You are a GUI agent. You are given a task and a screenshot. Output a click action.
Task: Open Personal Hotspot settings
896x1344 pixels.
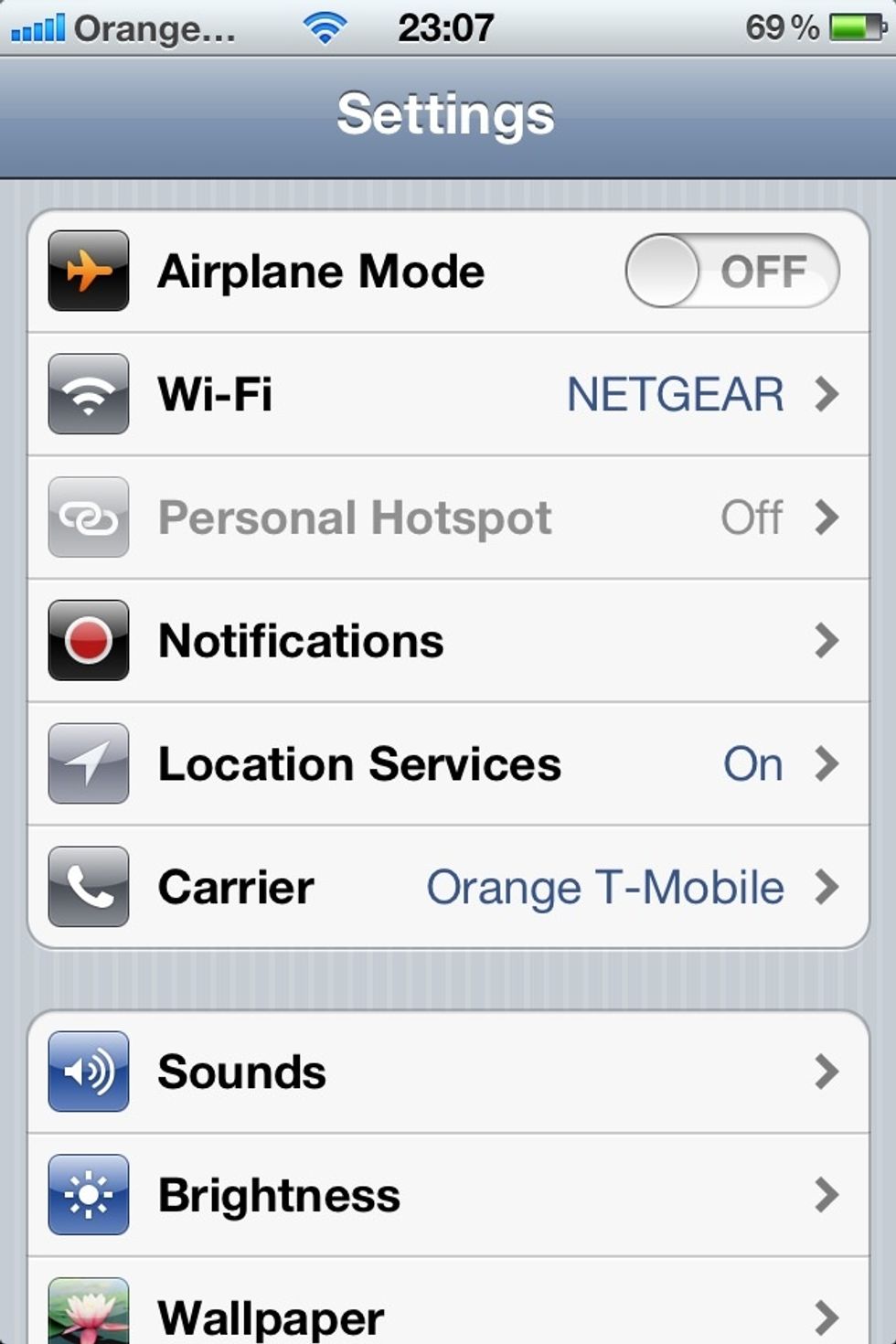448,517
